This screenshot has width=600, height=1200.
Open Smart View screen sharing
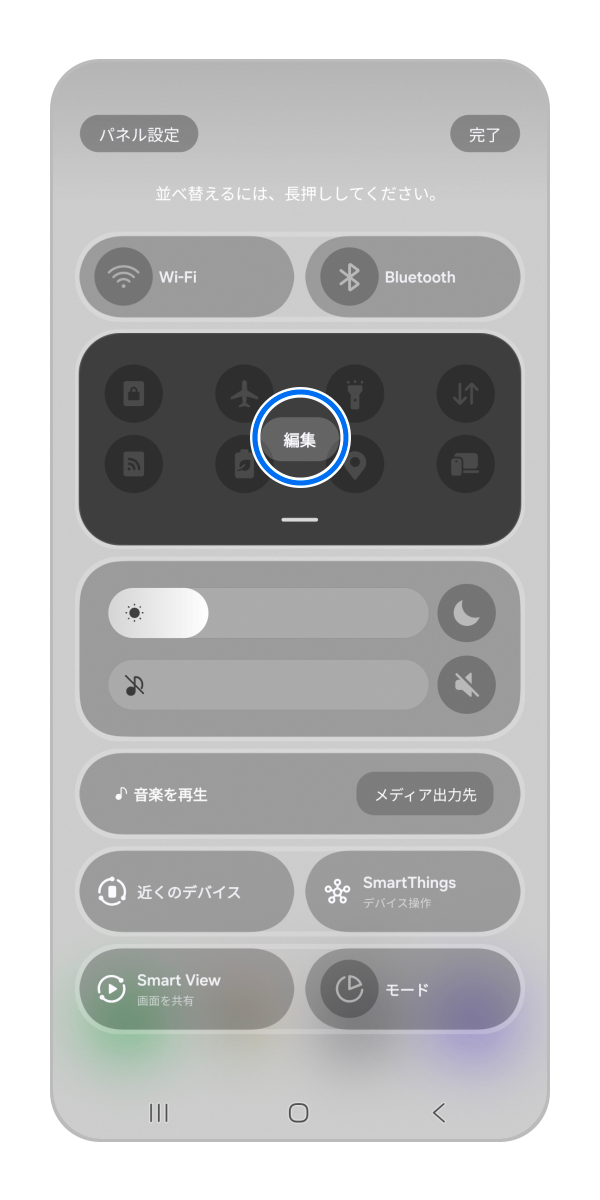click(186, 989)
